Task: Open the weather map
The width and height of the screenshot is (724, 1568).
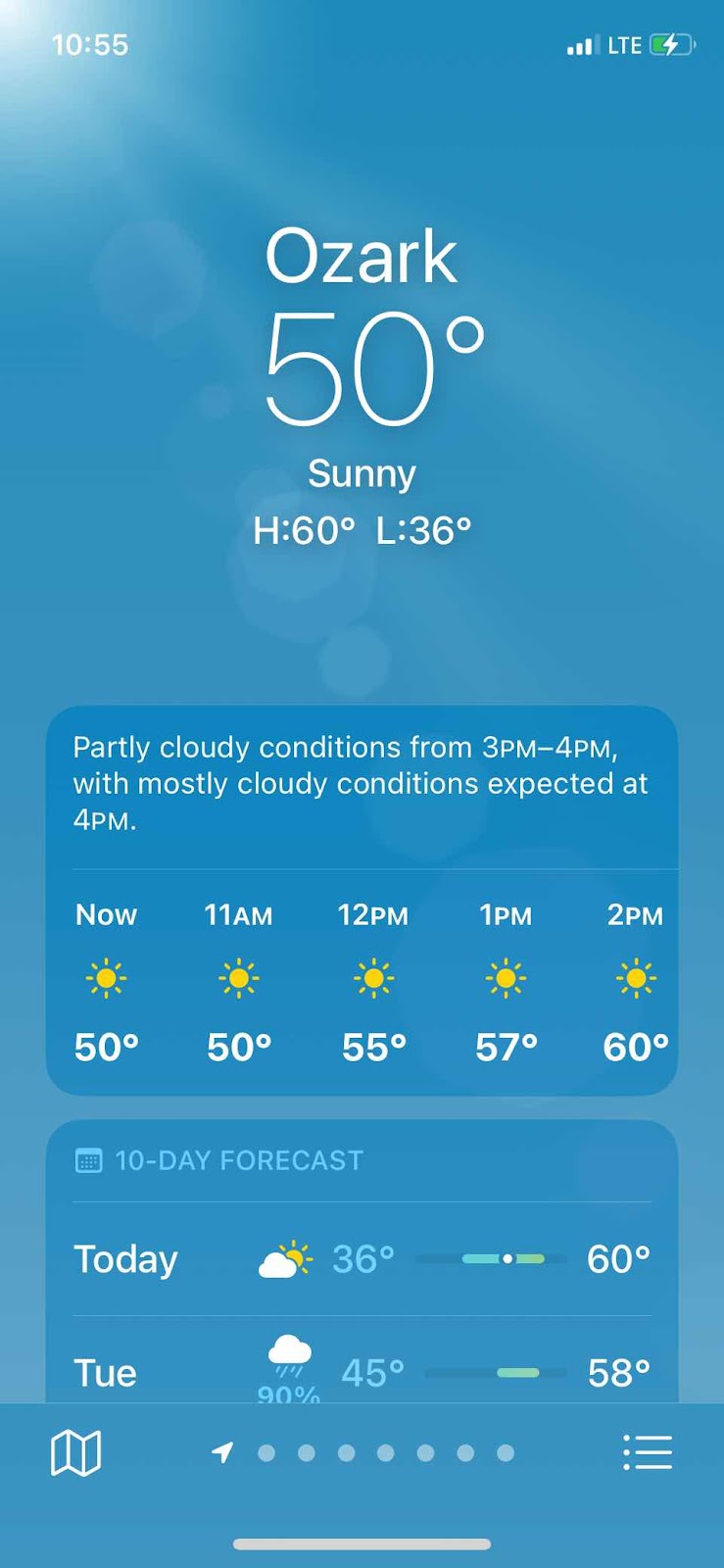Action: tap(75, 1452)
